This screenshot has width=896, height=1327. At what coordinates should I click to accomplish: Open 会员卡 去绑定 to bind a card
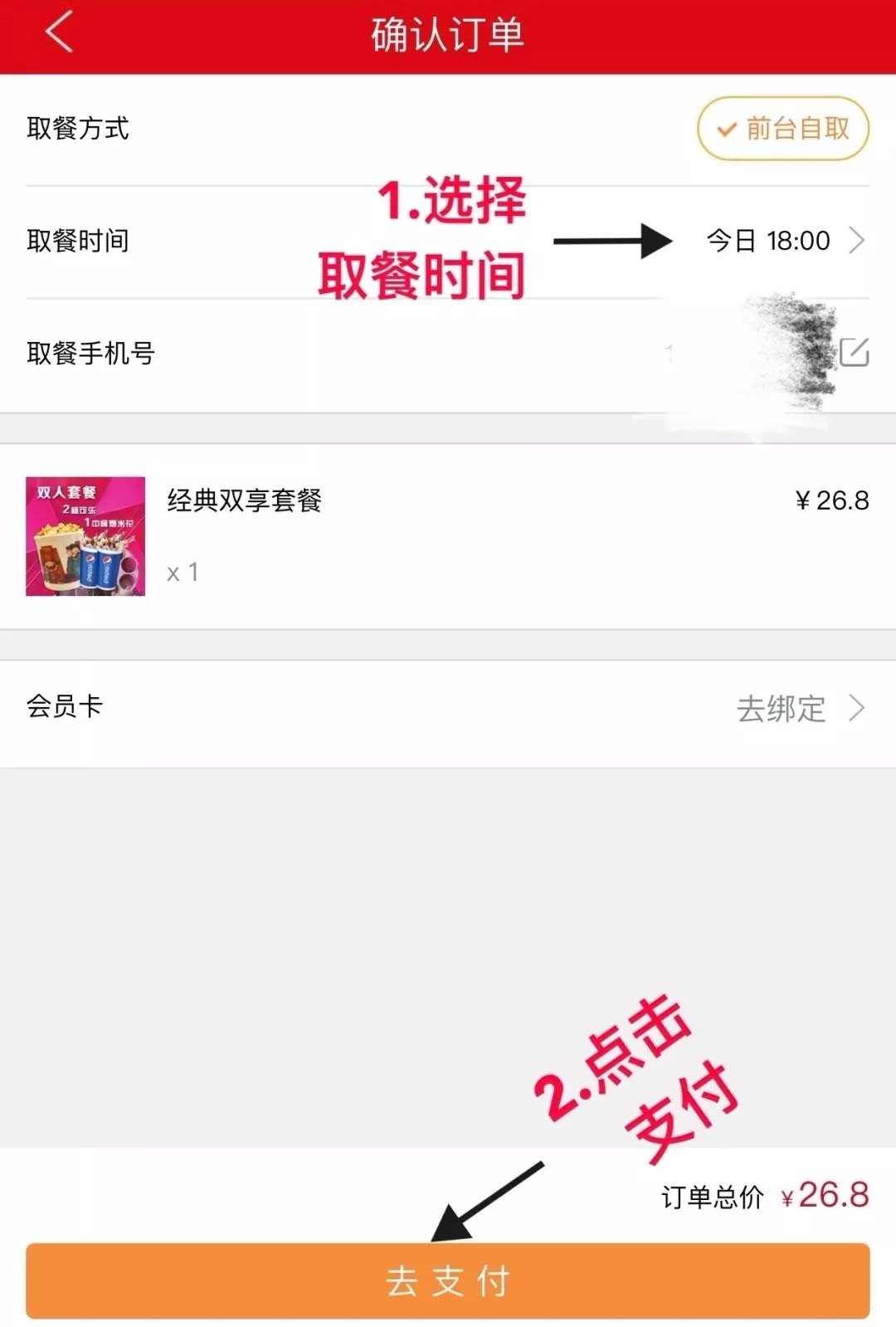tap(799, 709)
